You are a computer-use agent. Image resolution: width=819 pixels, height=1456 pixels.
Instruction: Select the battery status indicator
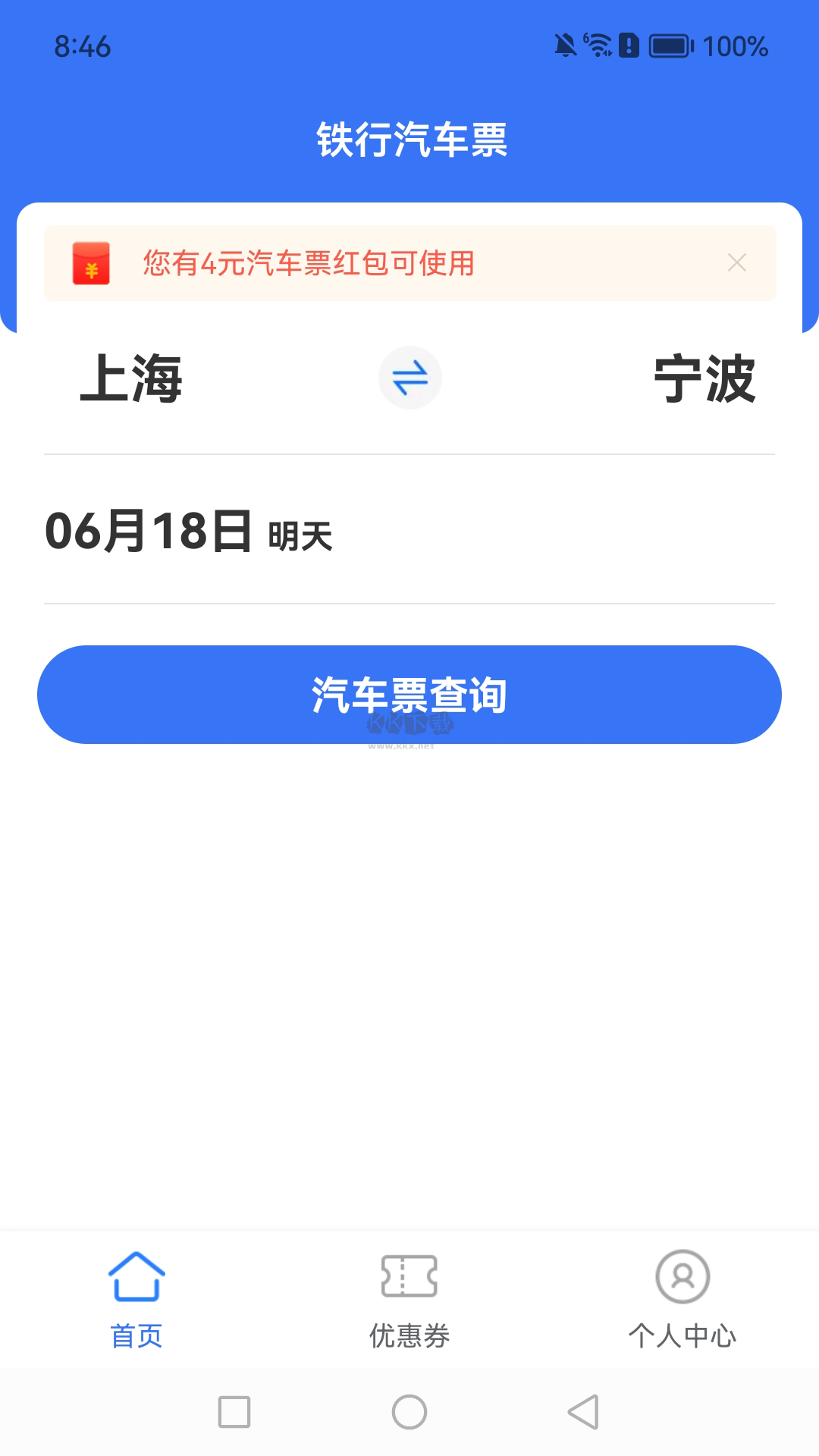670,47
